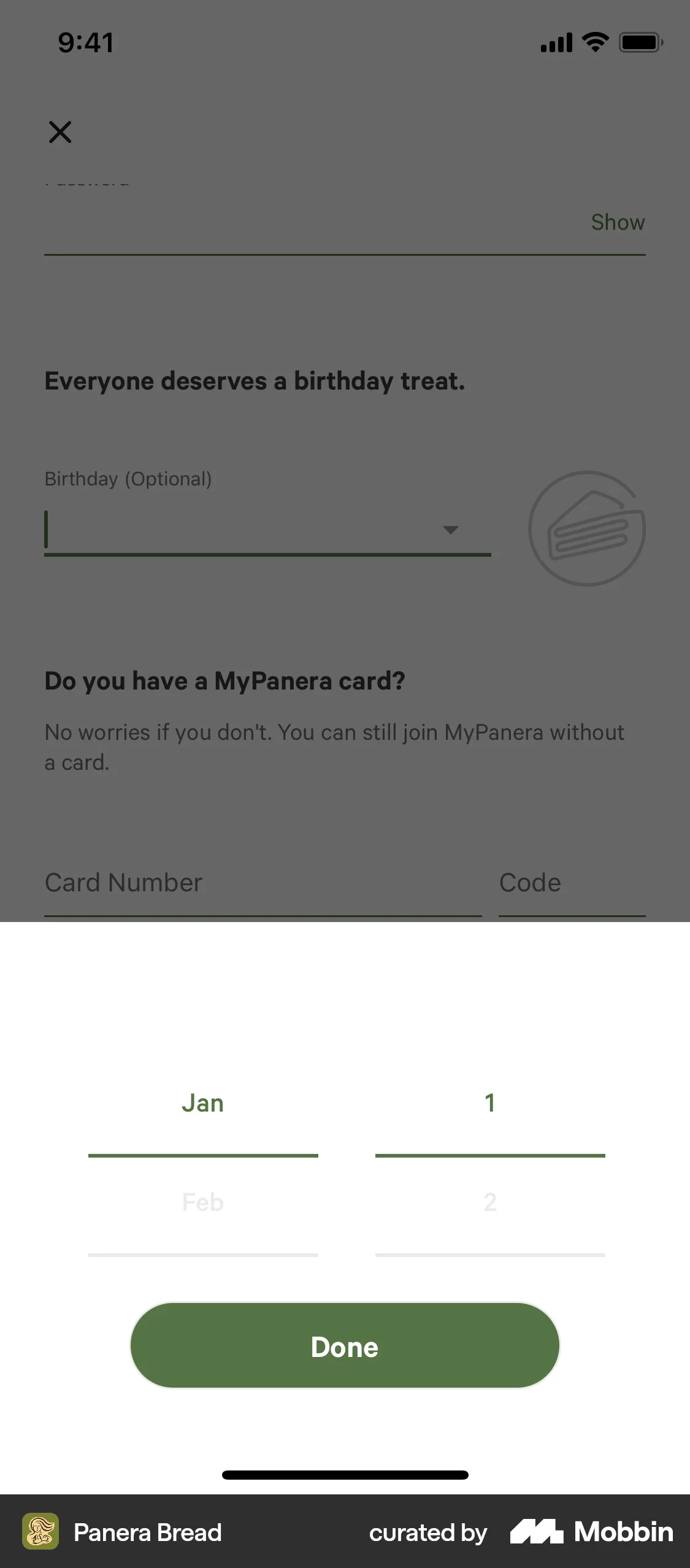Close the signup screen with X icon

coord(60,132)
